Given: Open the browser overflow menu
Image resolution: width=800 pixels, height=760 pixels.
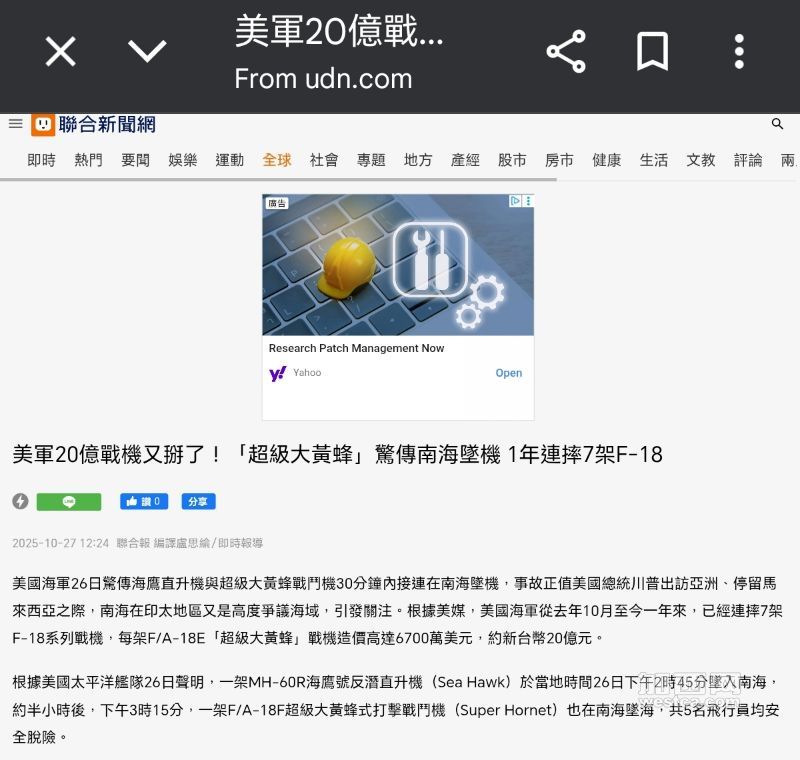Looking at the screenshot, I should click(x=739, y=51).
